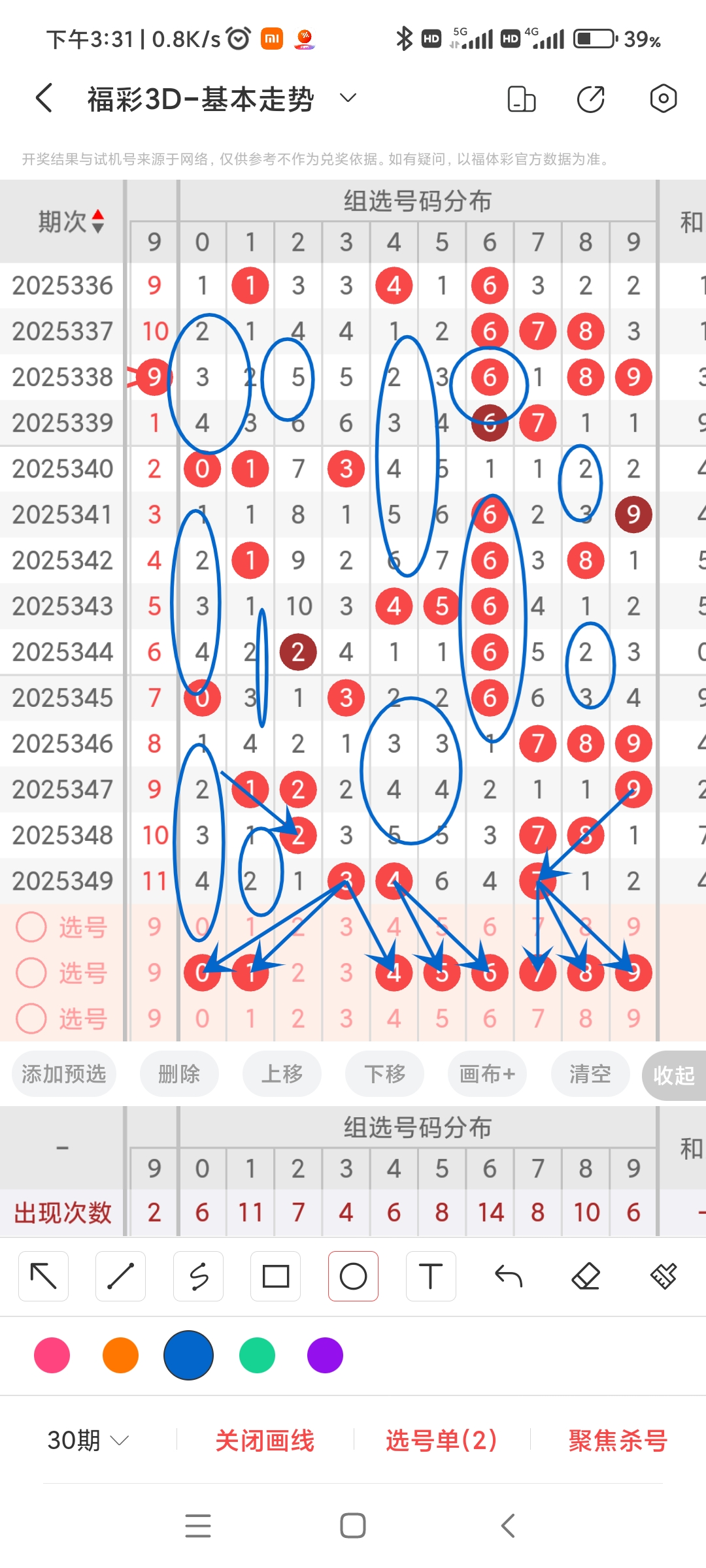
Task: Select the first 选号 row circle
Action: [31, 927]
